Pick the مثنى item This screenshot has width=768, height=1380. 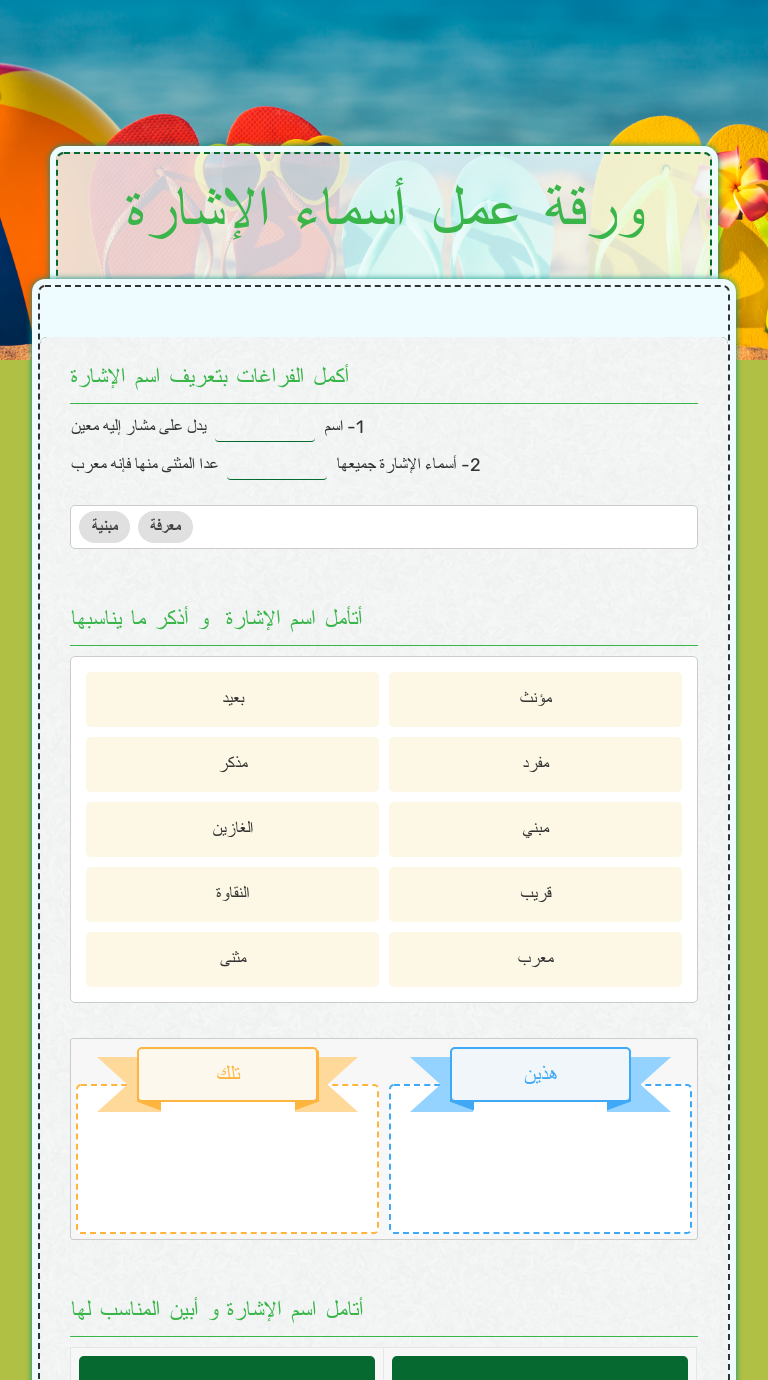(x=232, y=959)
